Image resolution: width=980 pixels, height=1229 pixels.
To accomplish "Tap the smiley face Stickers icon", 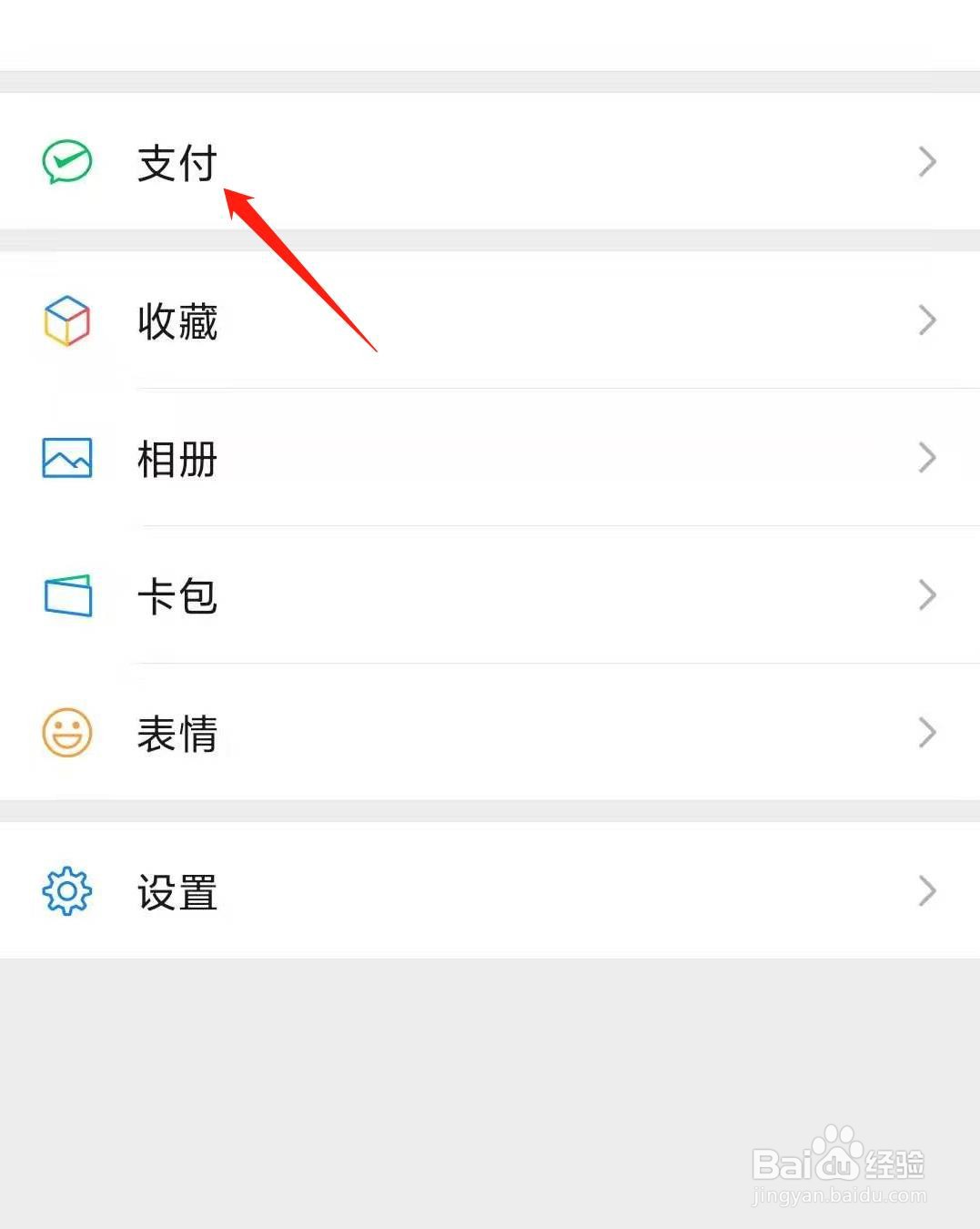I will tap(66, 733).
